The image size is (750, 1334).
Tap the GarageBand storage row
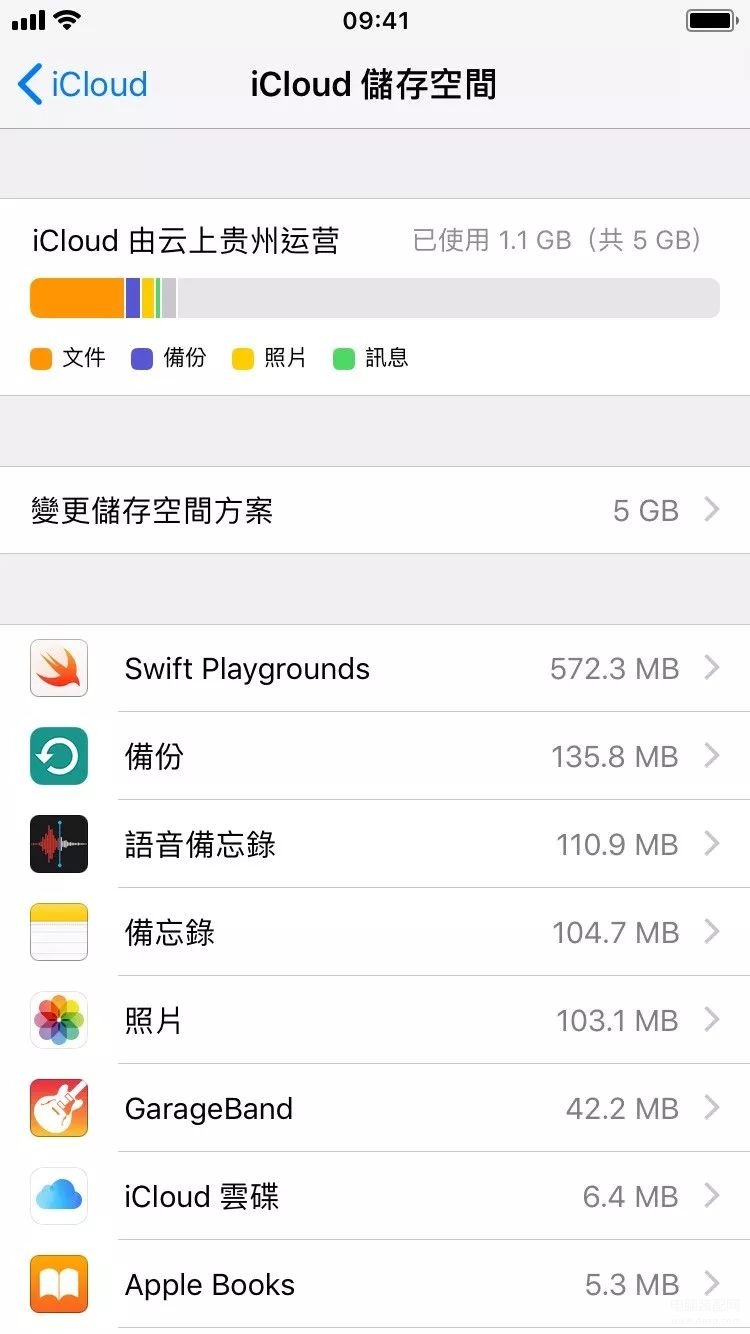pyautogui.click(x=375, y=1108)
